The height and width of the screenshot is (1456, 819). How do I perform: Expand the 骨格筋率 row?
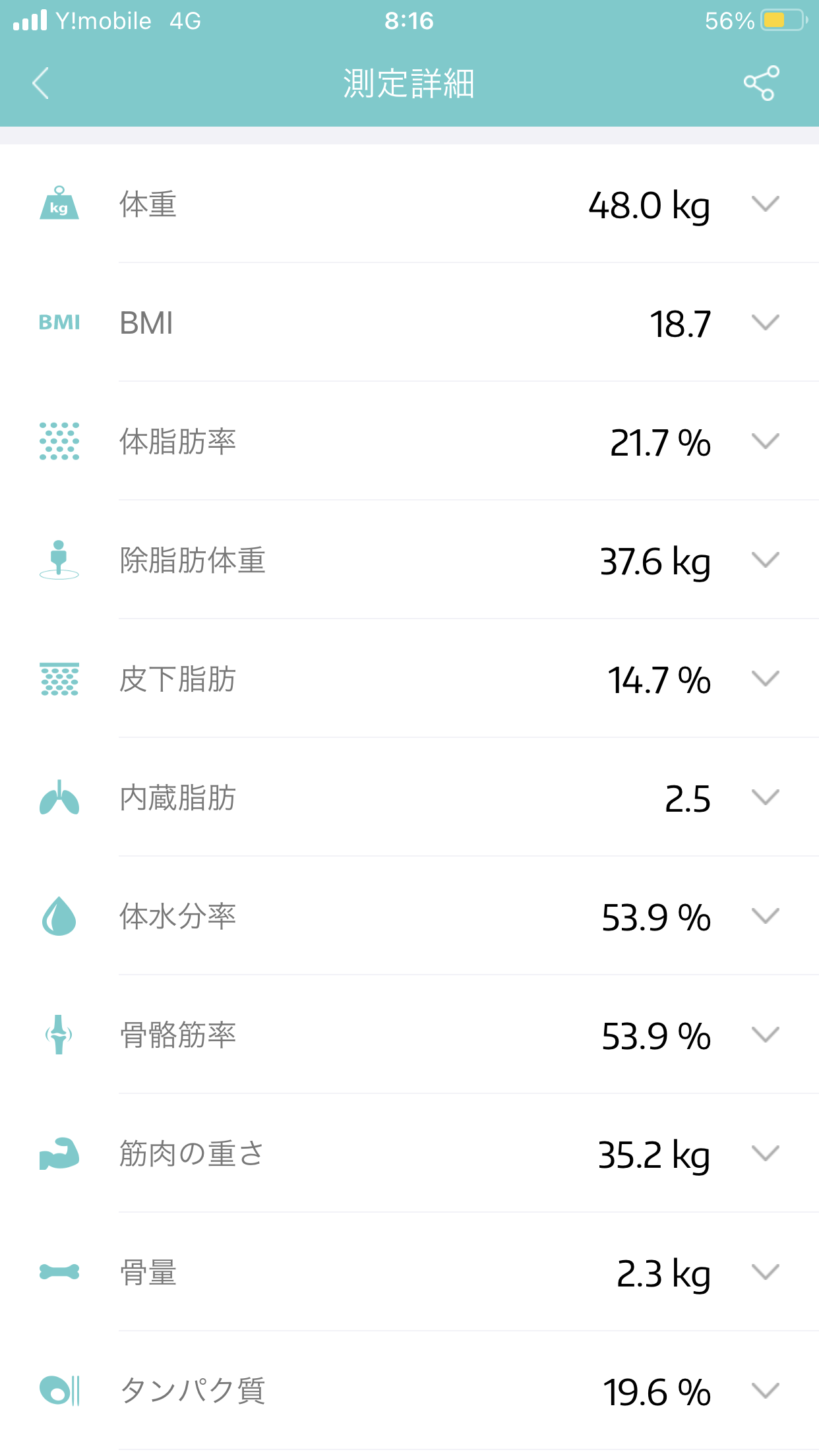click(765, 1035)
